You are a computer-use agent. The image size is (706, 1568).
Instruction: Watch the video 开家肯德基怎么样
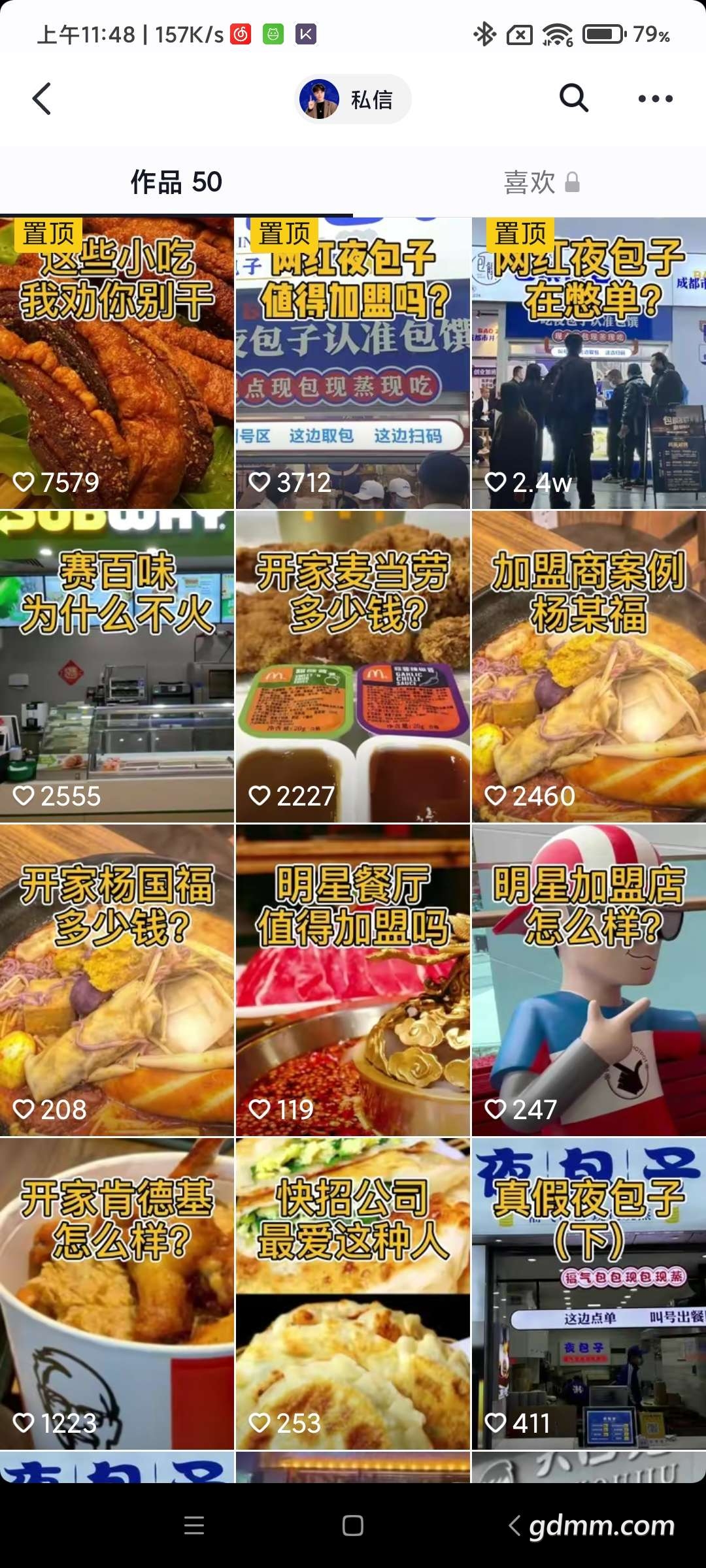tap(117, 1294)
